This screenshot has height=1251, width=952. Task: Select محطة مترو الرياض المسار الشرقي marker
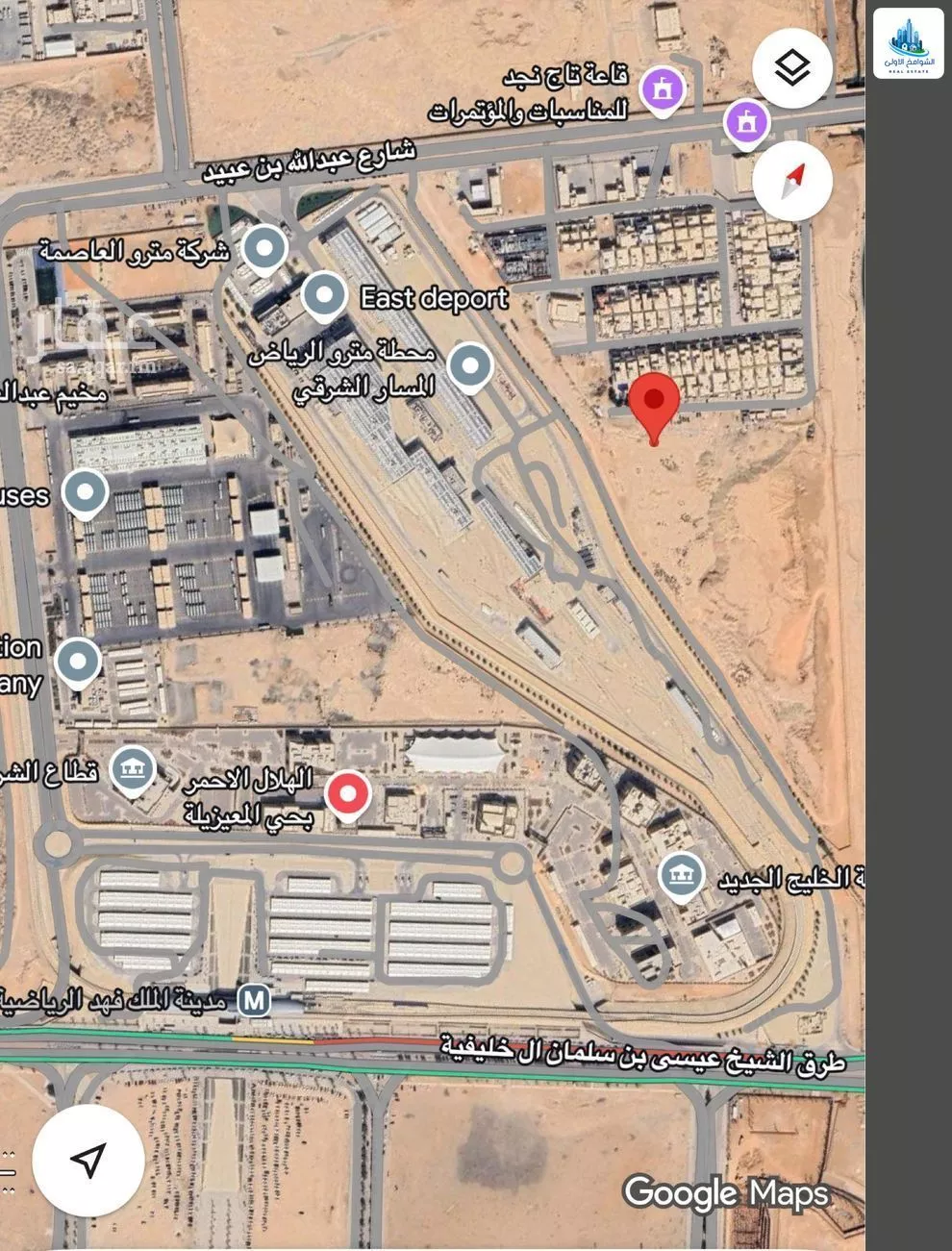pyautogui.click(x=469, y=366)
